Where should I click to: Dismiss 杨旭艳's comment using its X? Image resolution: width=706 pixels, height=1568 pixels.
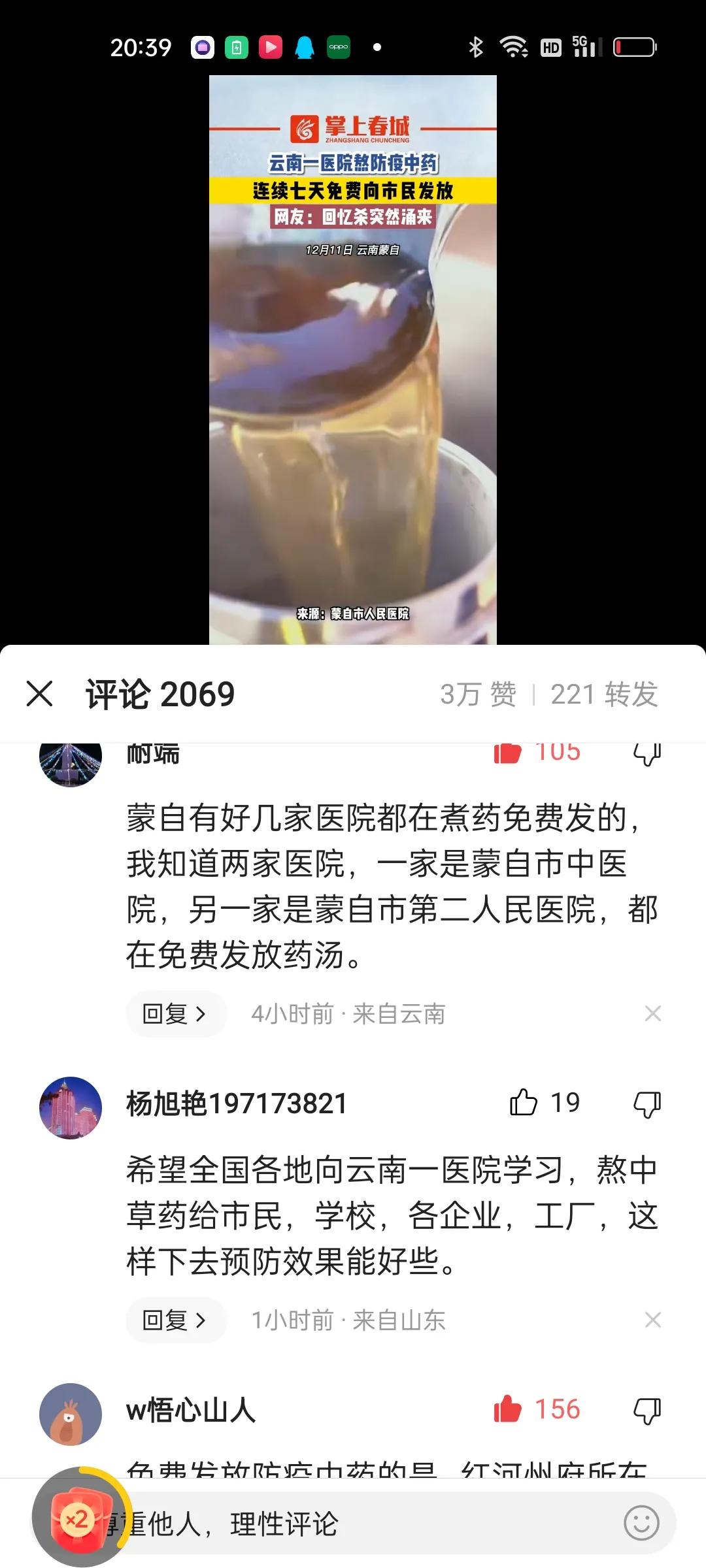[x=653, y=1320]
